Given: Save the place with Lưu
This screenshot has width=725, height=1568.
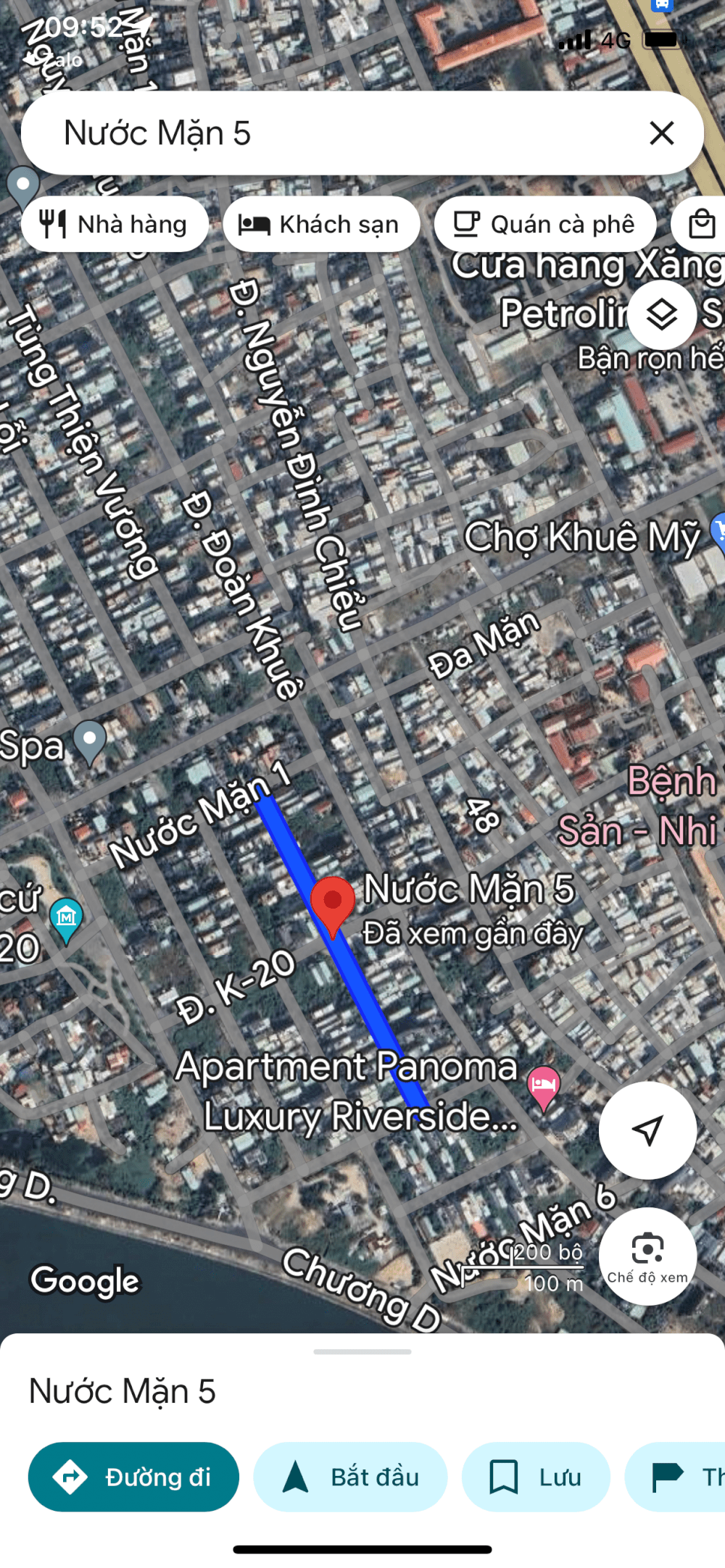Looking at the screenshot, I should pos(536,1477).
